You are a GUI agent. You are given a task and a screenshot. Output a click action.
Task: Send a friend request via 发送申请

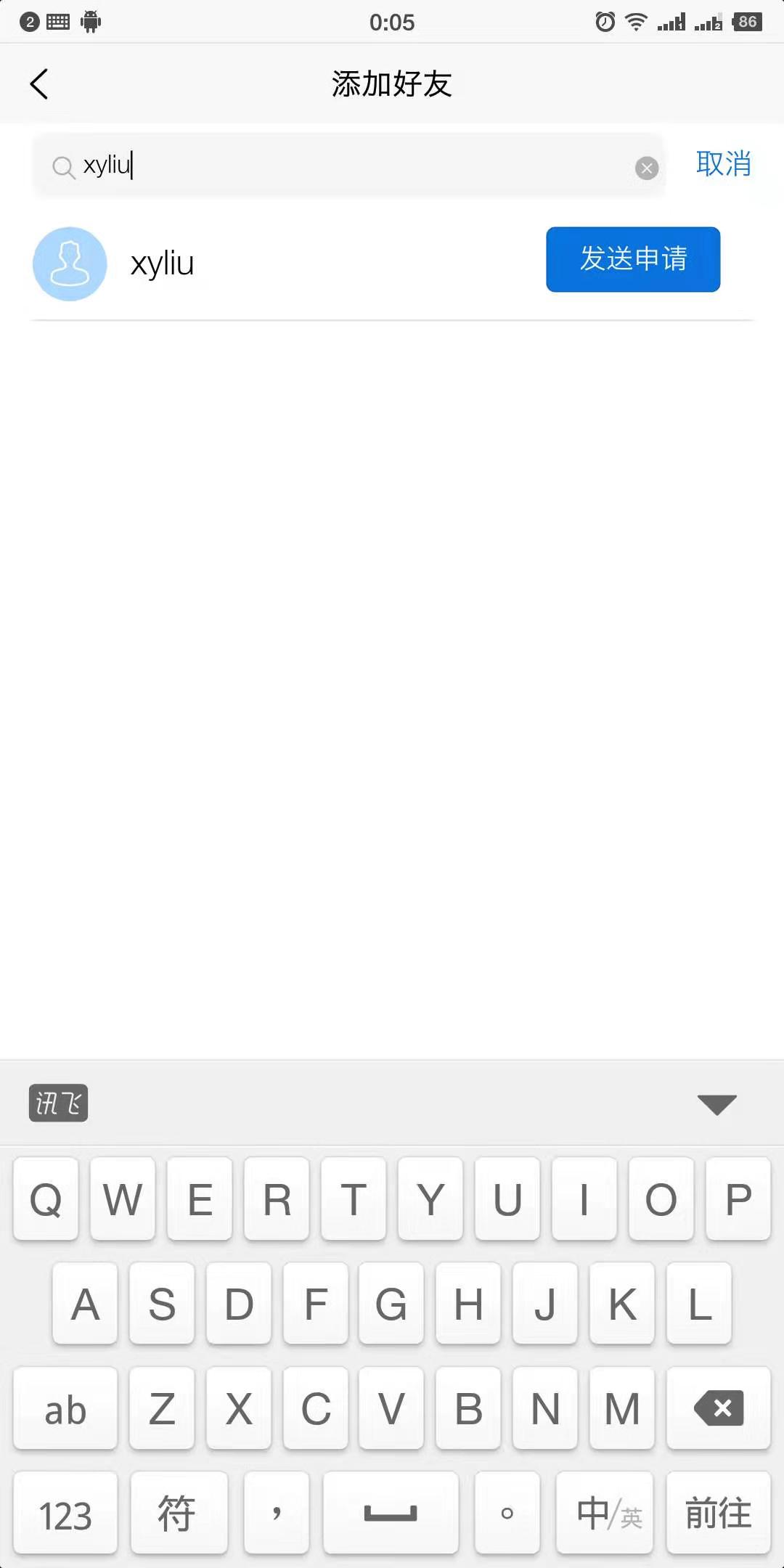coord(632,259)
